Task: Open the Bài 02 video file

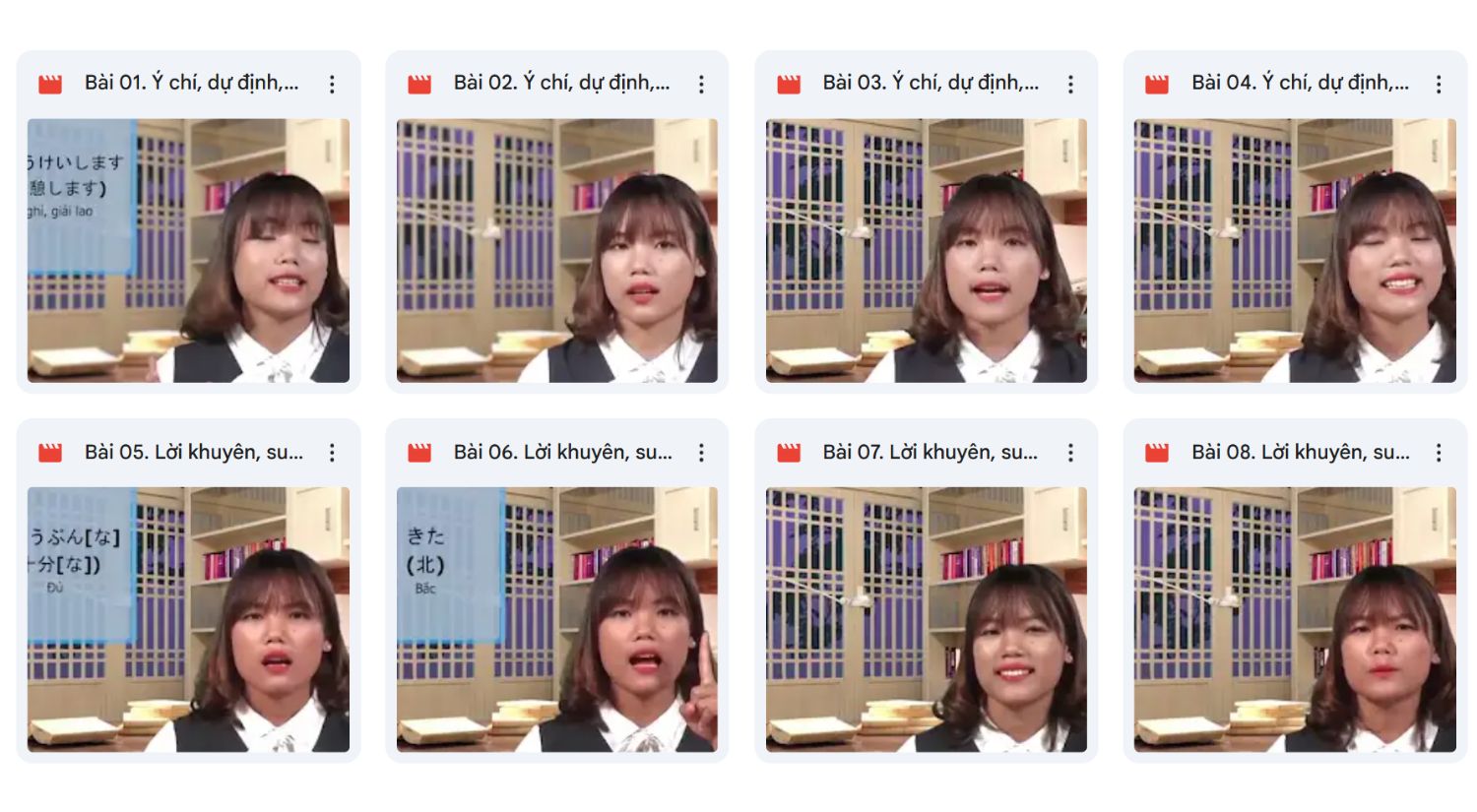Action: 557,250
